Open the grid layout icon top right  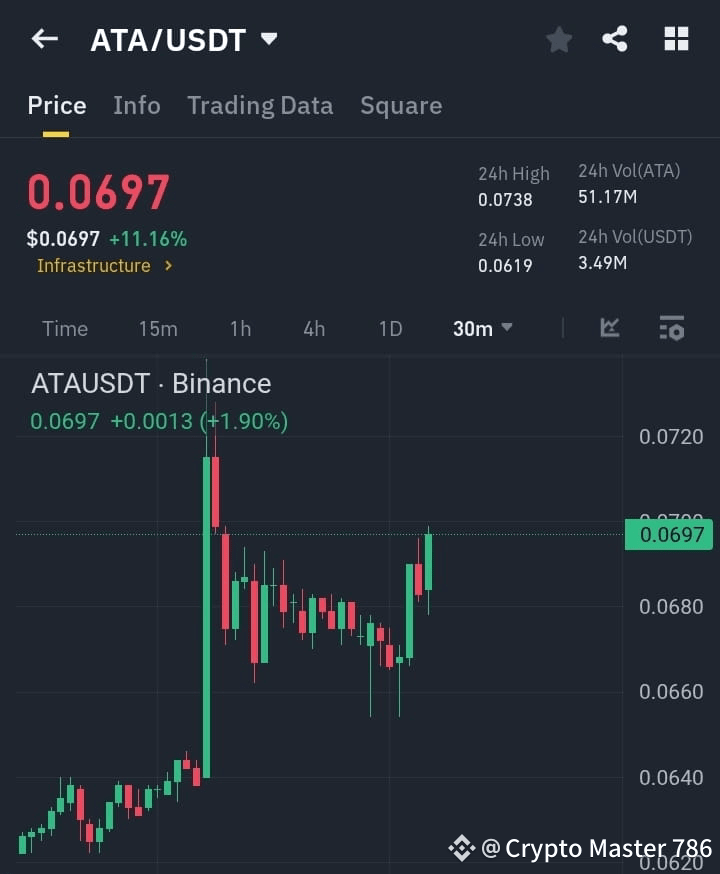coord(676,40)
